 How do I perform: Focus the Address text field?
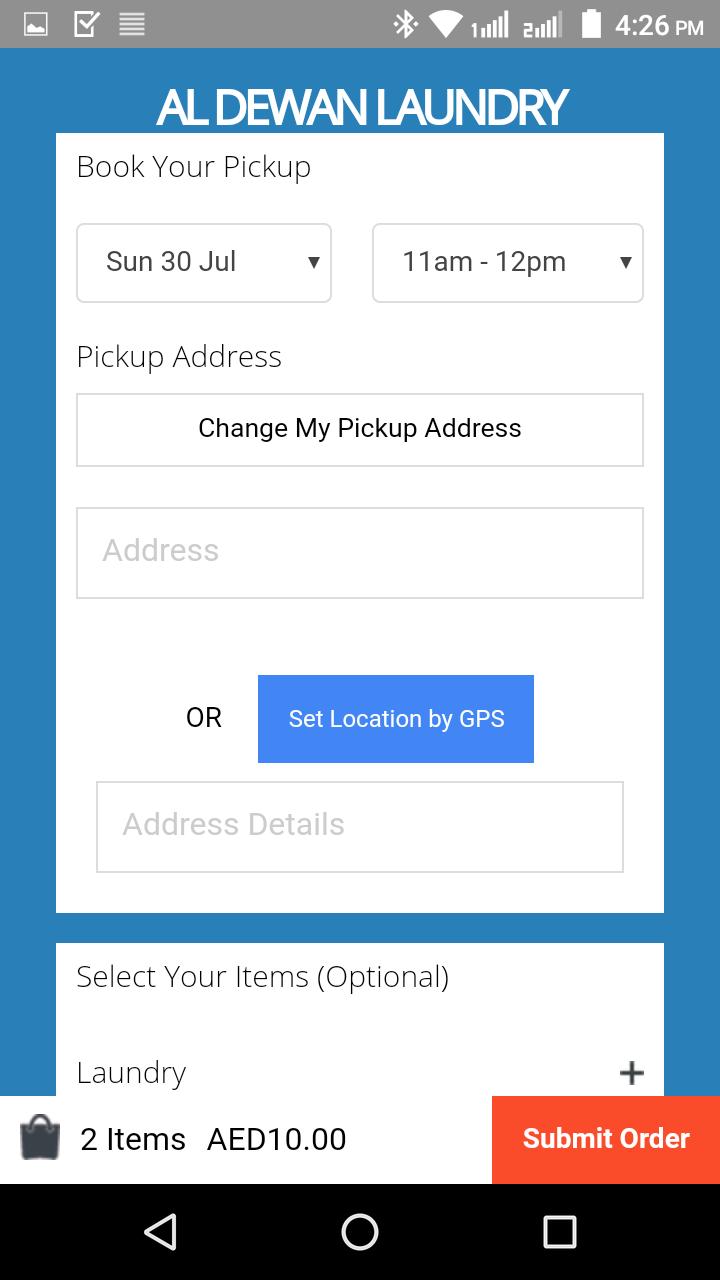[360, 552]
